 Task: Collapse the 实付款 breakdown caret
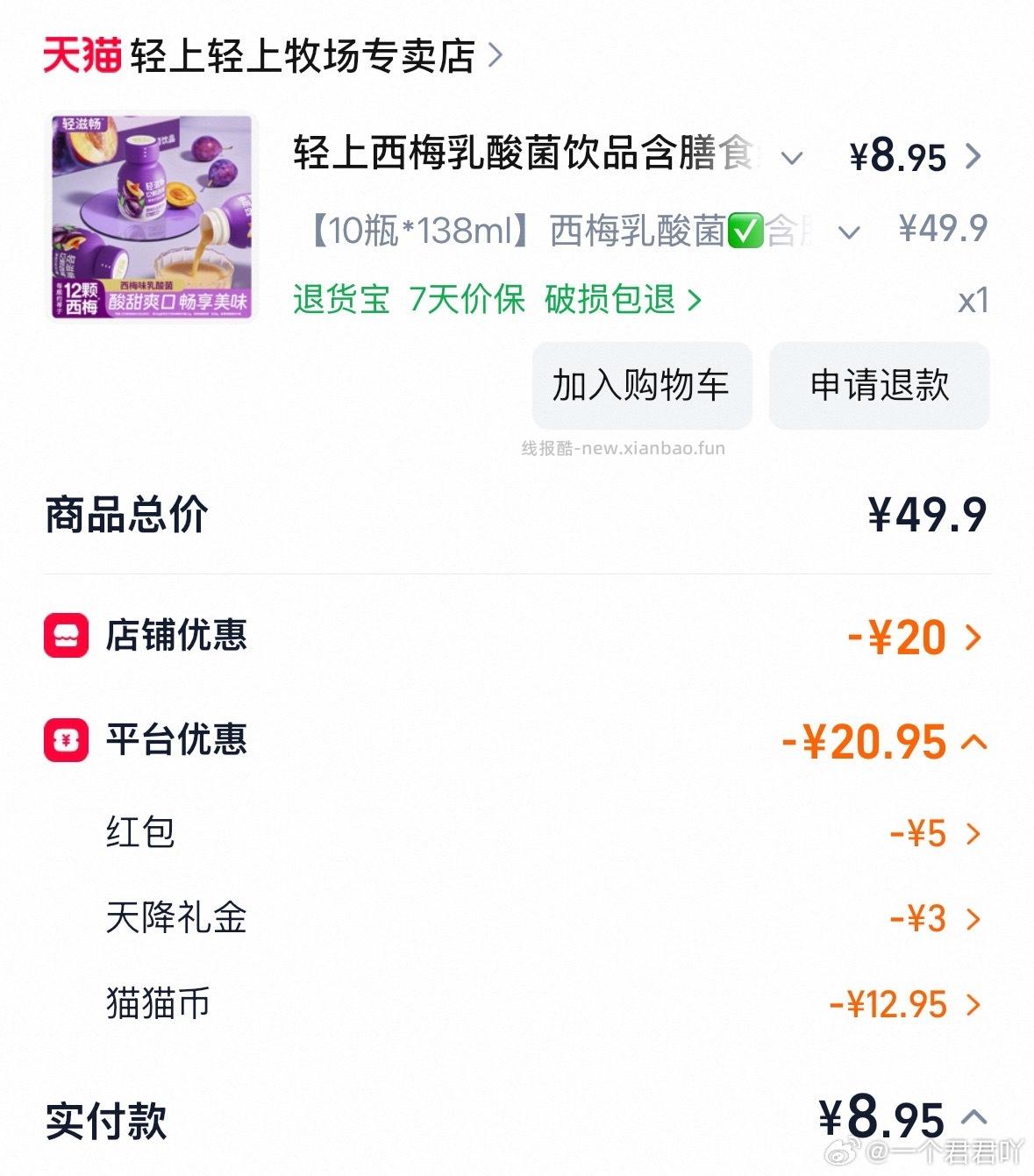coord(976,1119)
